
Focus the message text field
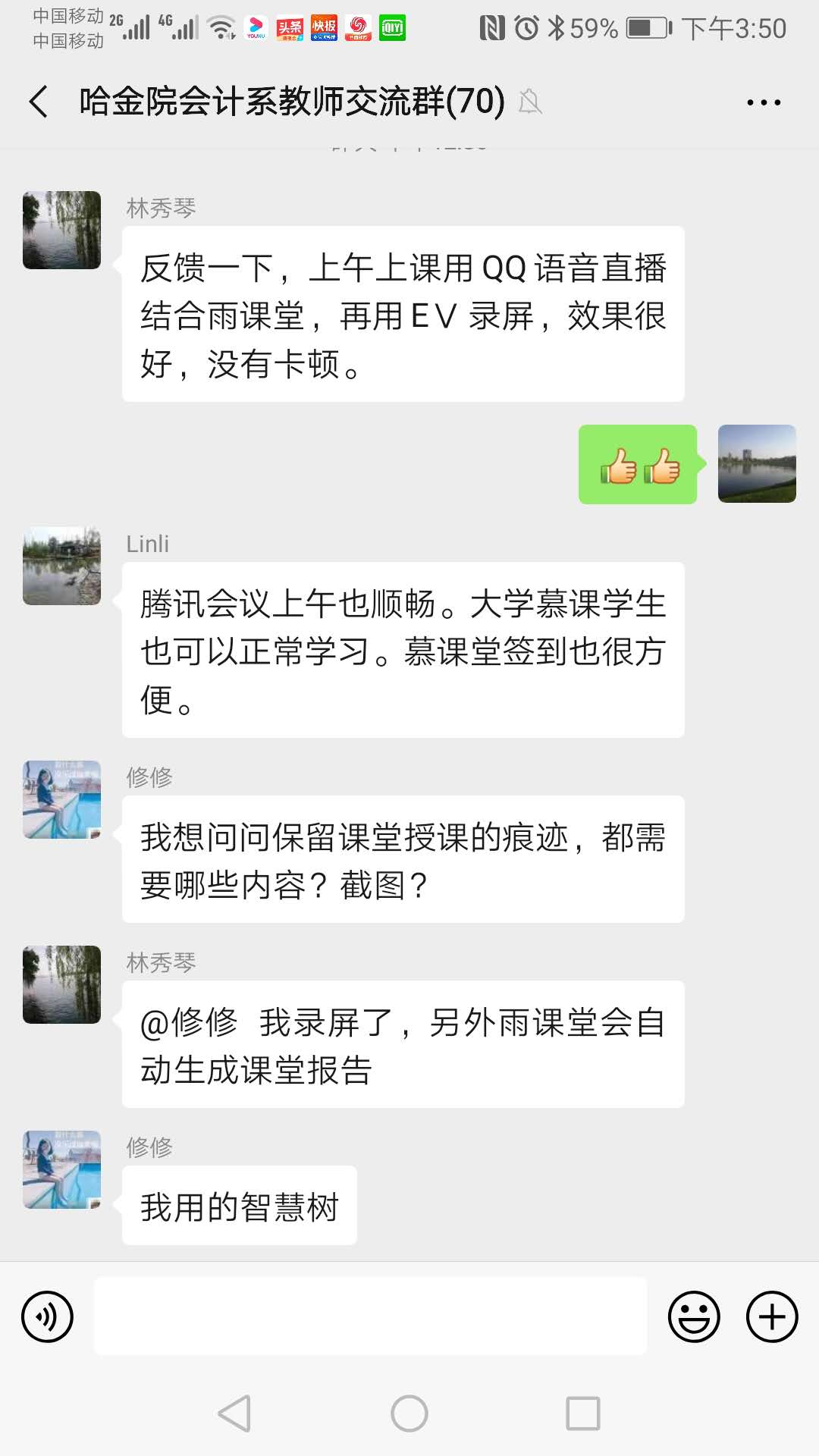(x=370, y=1316)
